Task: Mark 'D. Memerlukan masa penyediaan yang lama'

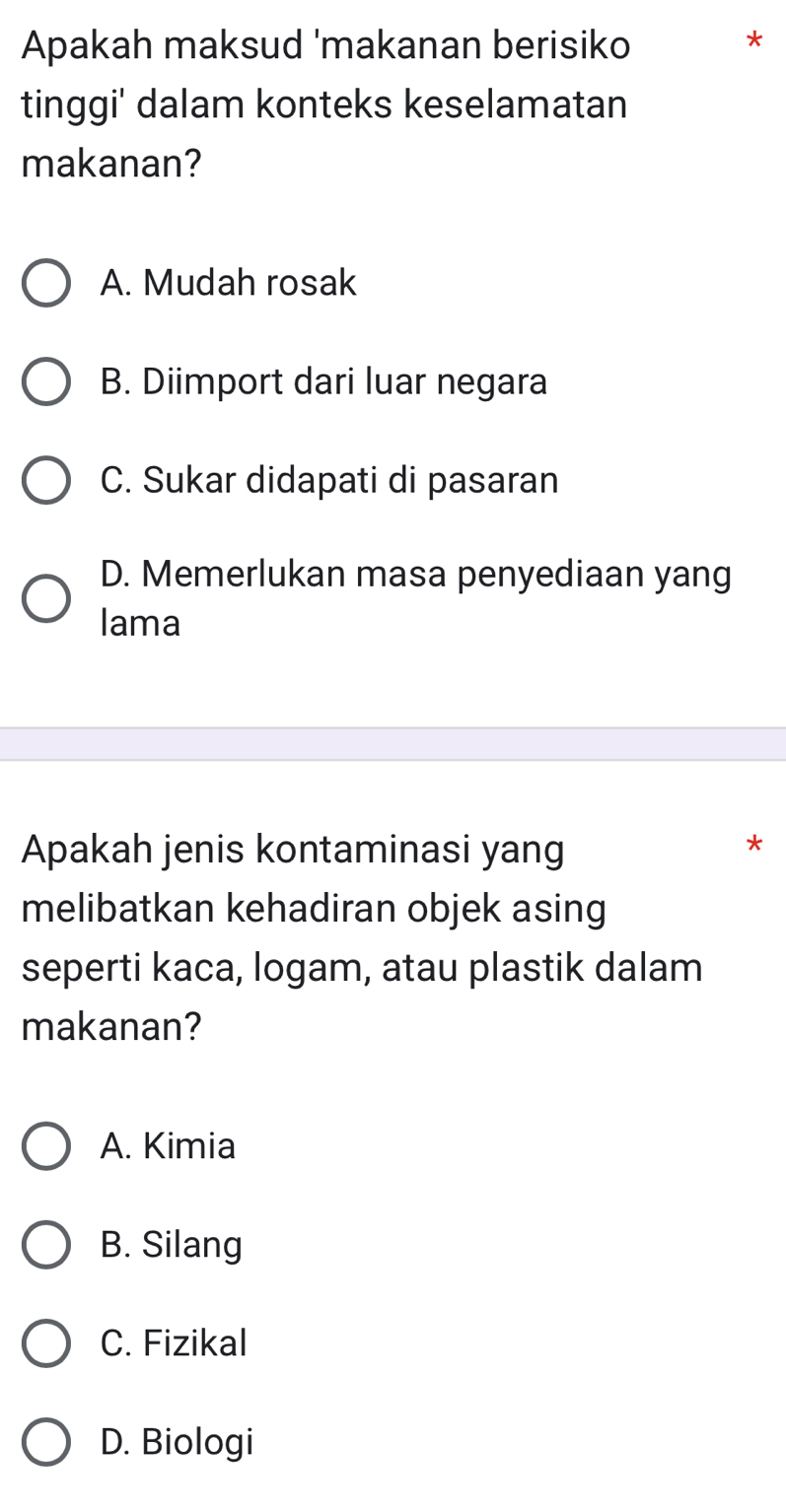Action: 46,598
